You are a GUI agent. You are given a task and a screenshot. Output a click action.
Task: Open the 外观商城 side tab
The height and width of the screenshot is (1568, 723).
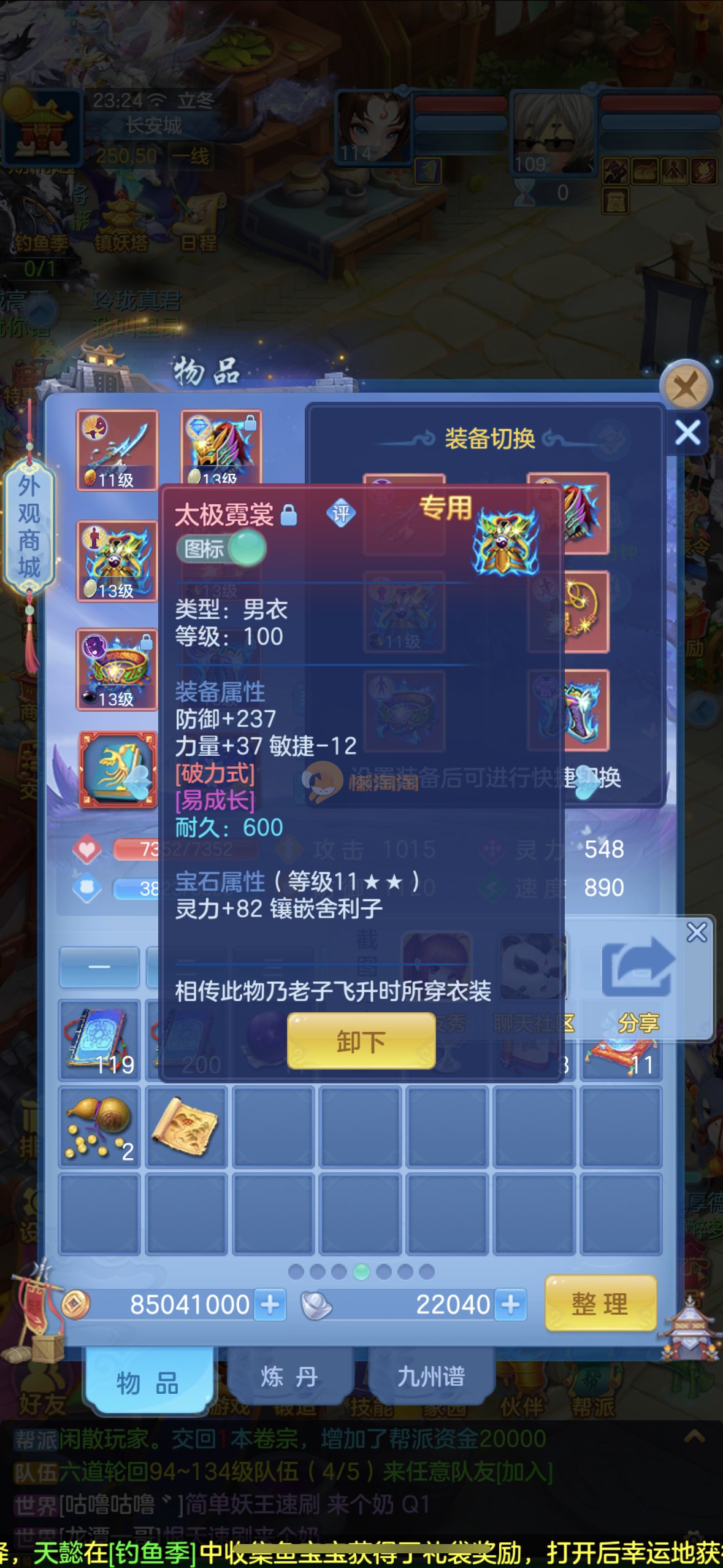29,526
